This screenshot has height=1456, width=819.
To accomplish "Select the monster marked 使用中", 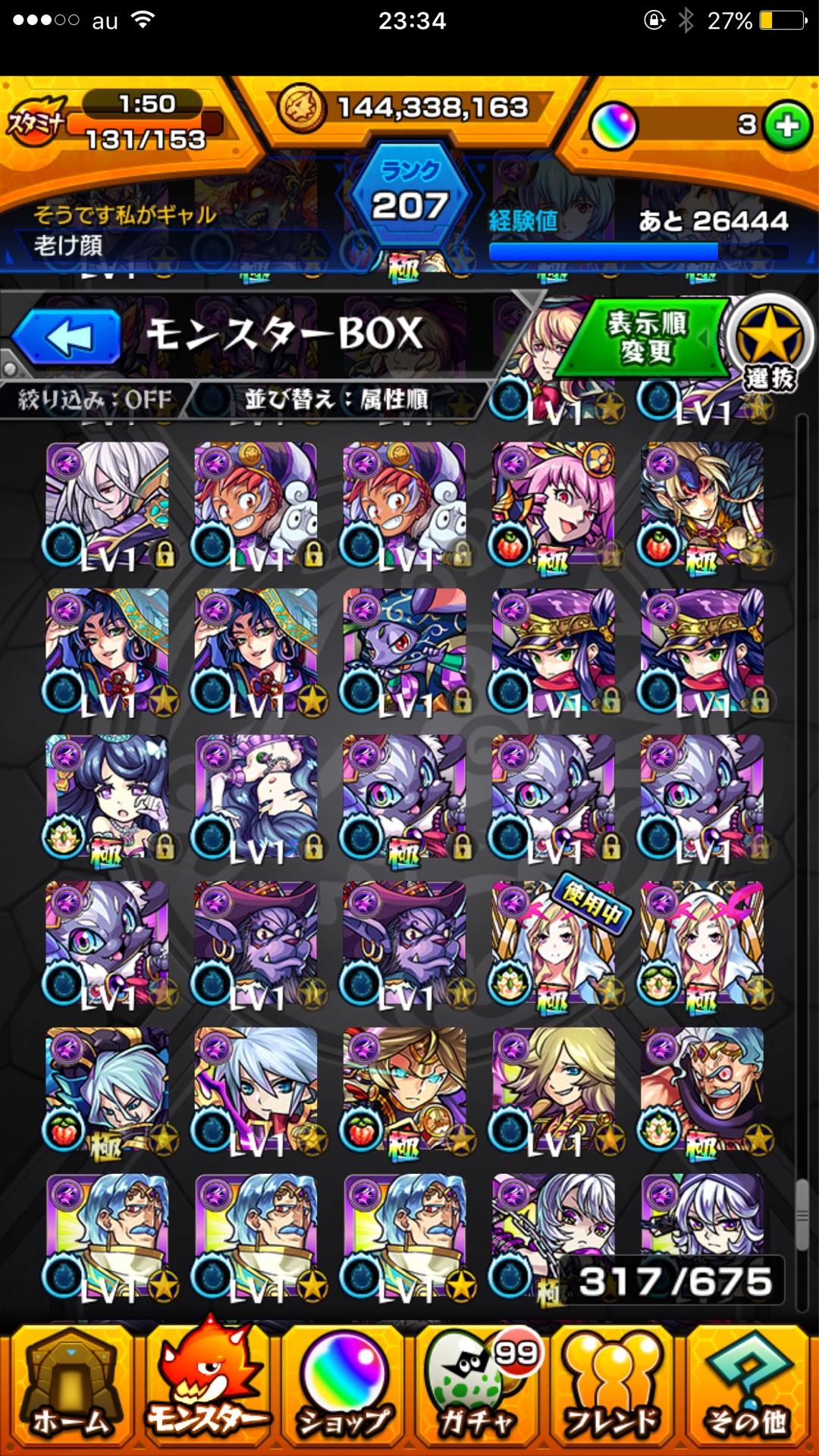I will coord(554,944).
